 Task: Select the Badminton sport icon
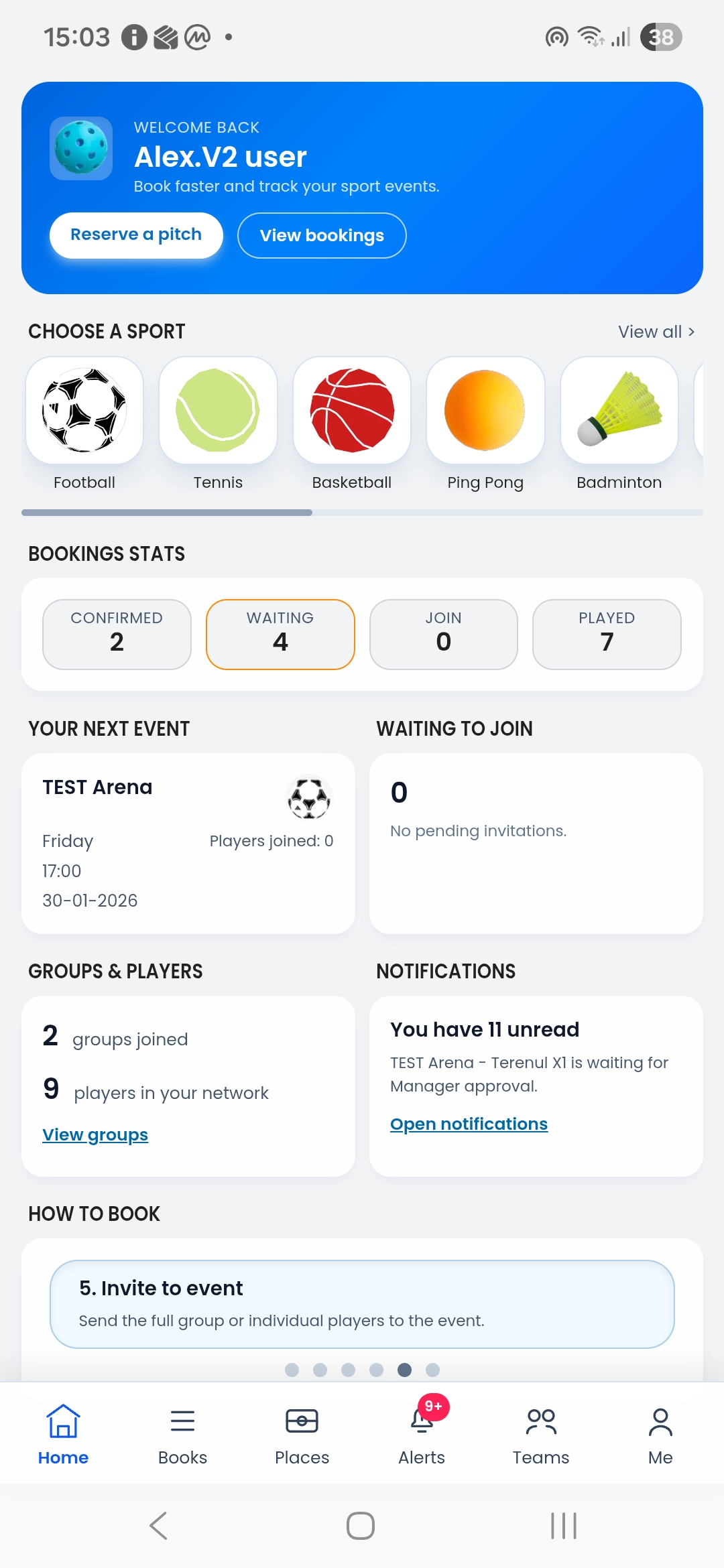619,410
